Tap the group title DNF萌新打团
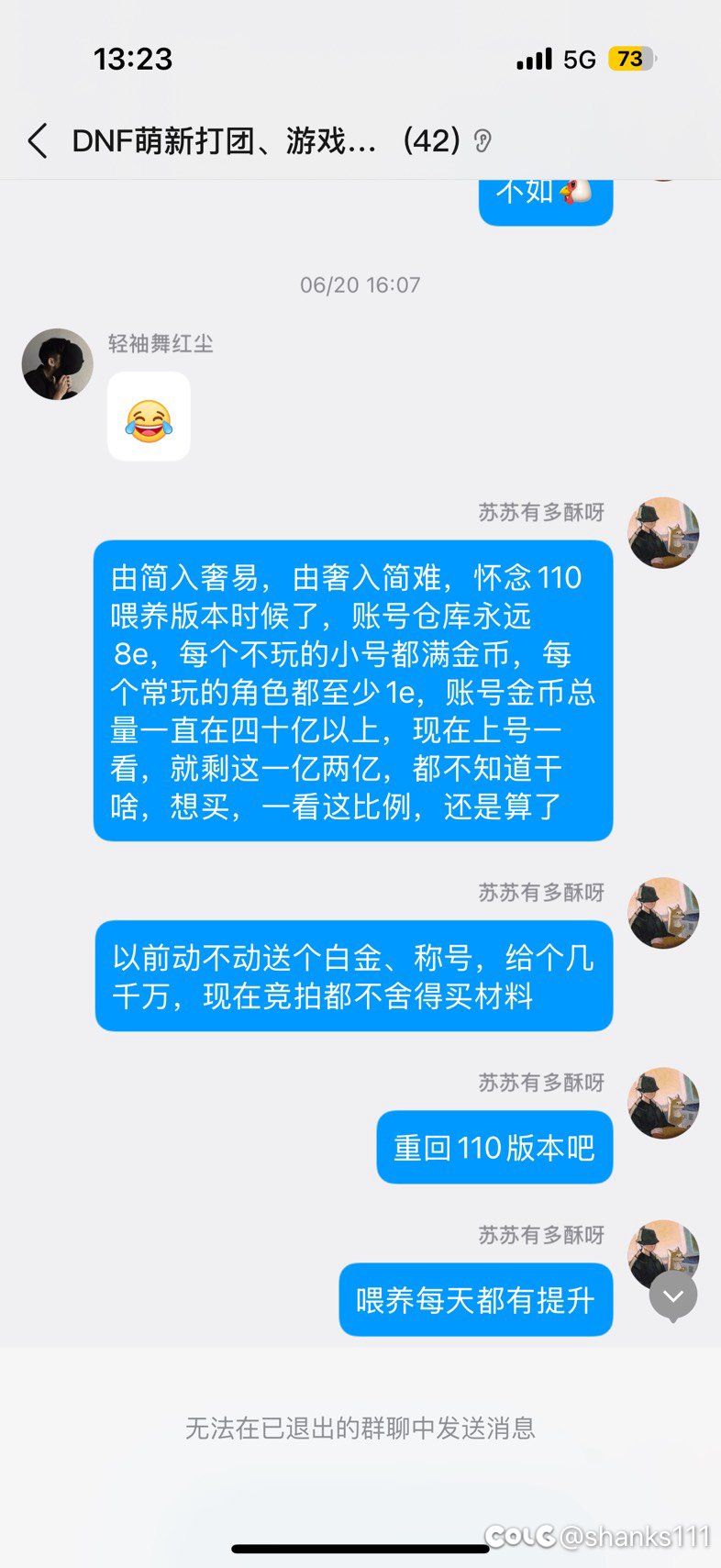This screenshot has height=1568, width=721. pos(225,141)
